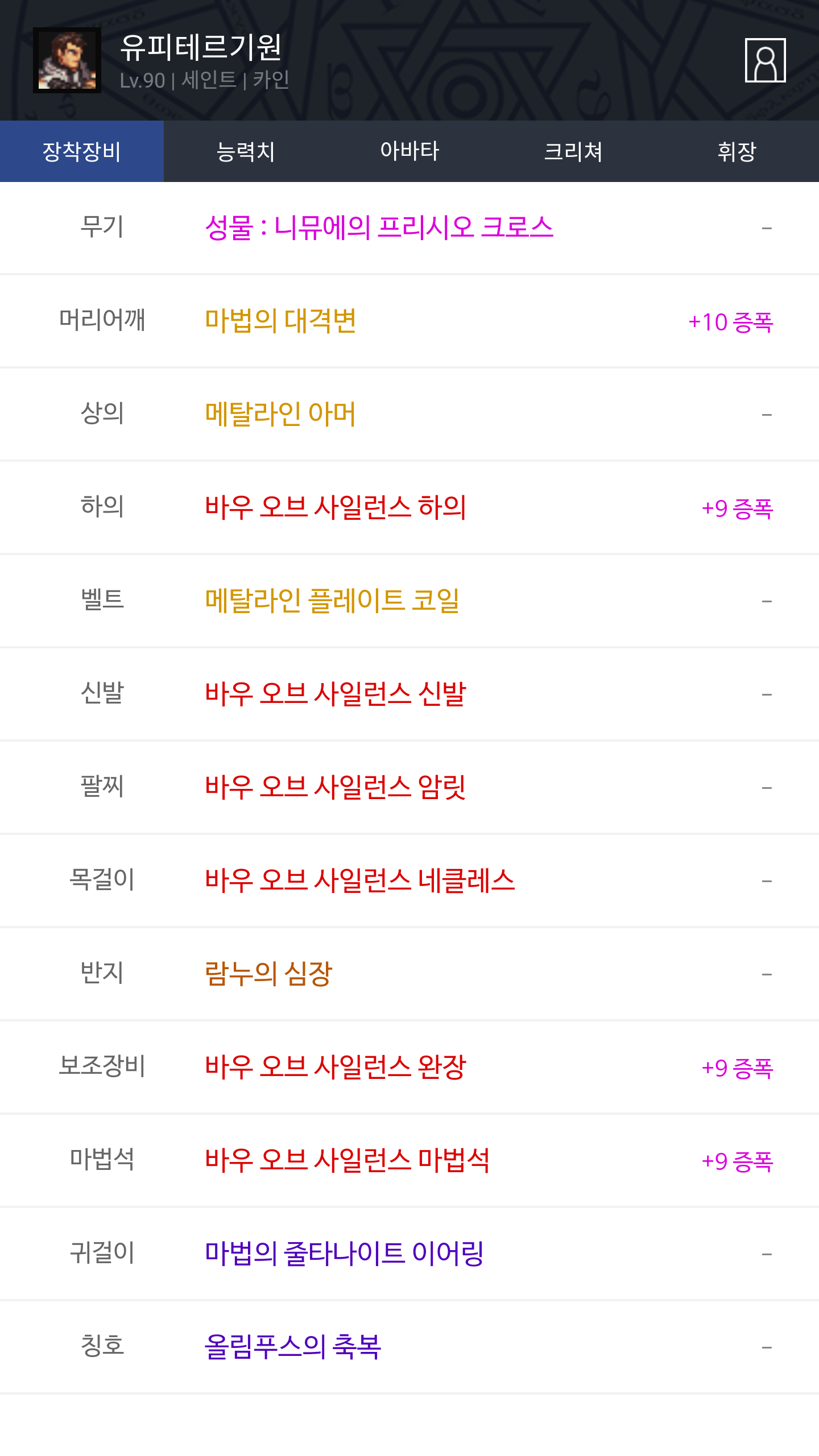Open 람누의 심장 ring
Image resolution: width=819 pixels, height=1456 pixels.
268,974
